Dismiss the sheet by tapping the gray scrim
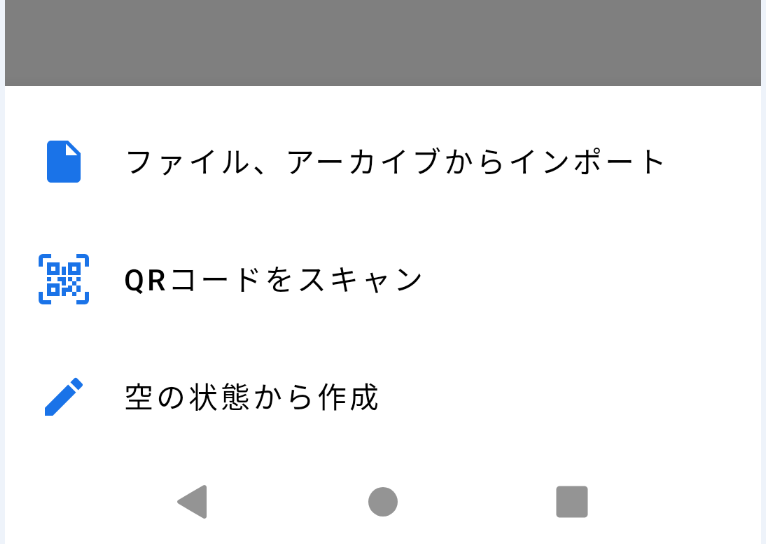766x544 pixels. click(383, 42)
